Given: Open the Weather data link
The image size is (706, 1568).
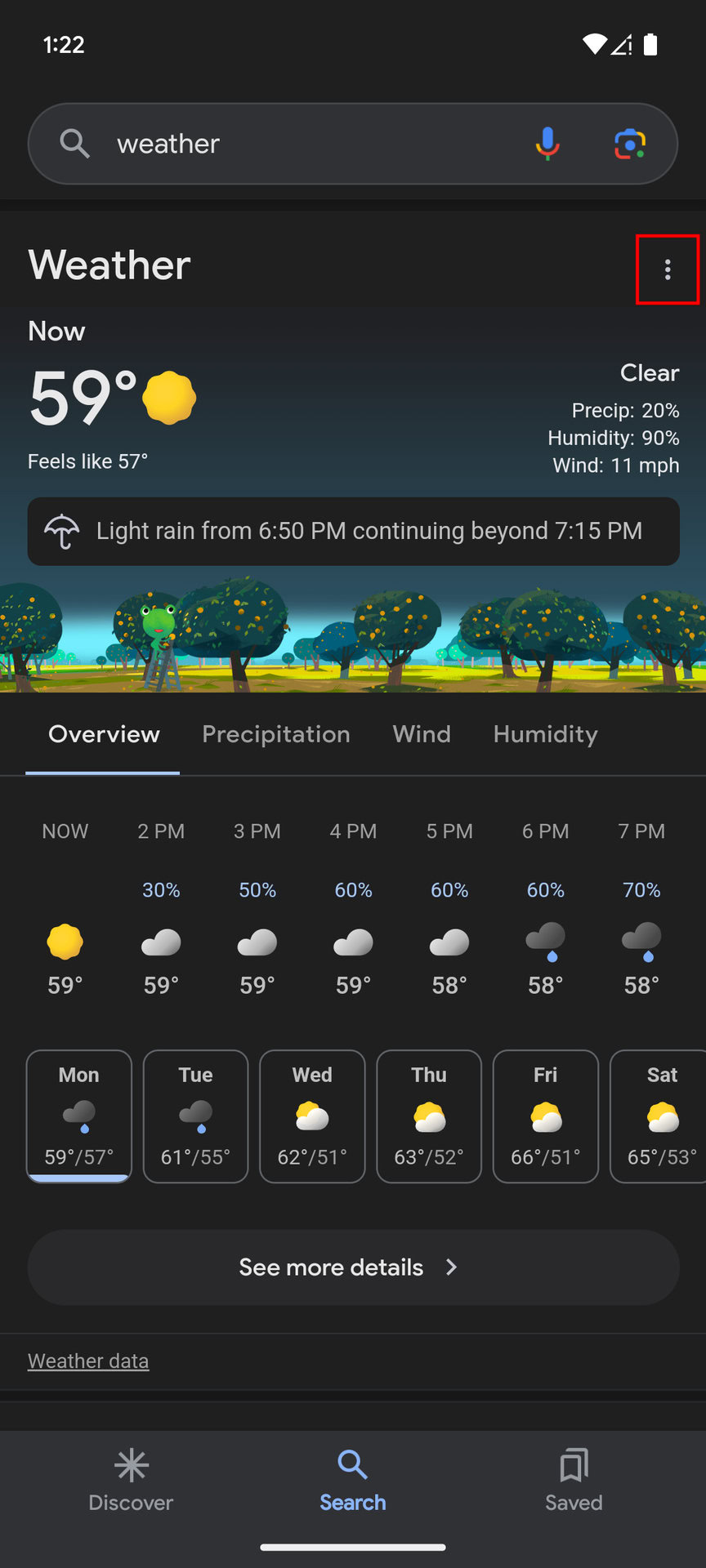Looking at the screenshot, I should click(x=88, y=1361).
